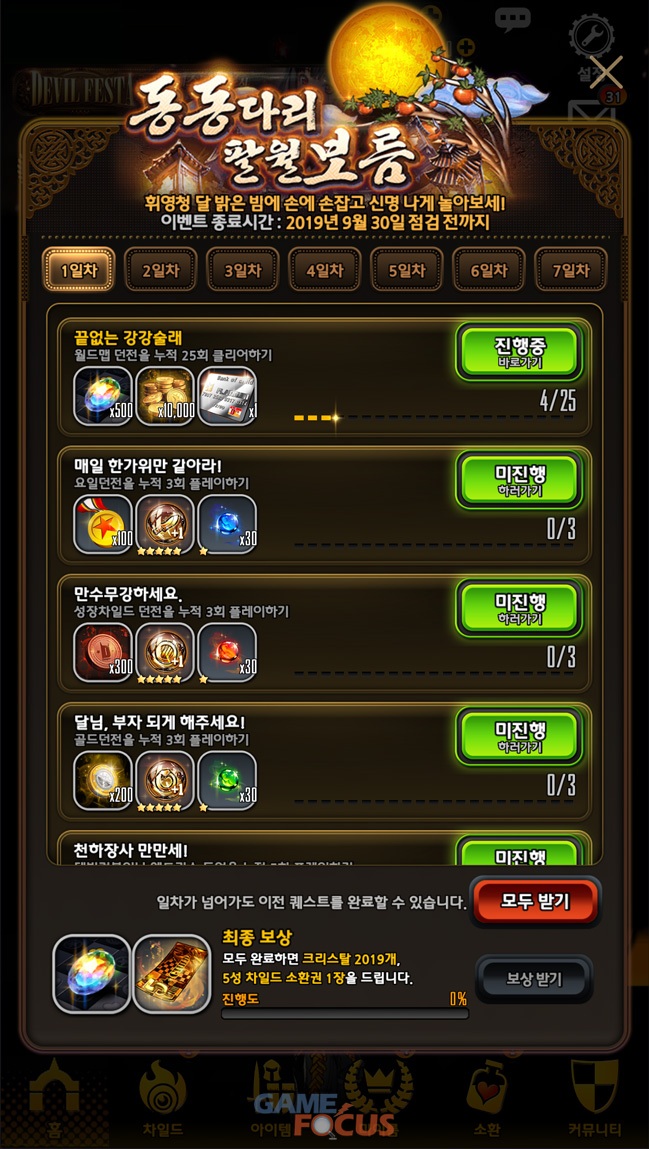
Task: Claim all rewards with 모두 받기
Action: (x=535, y=902)
